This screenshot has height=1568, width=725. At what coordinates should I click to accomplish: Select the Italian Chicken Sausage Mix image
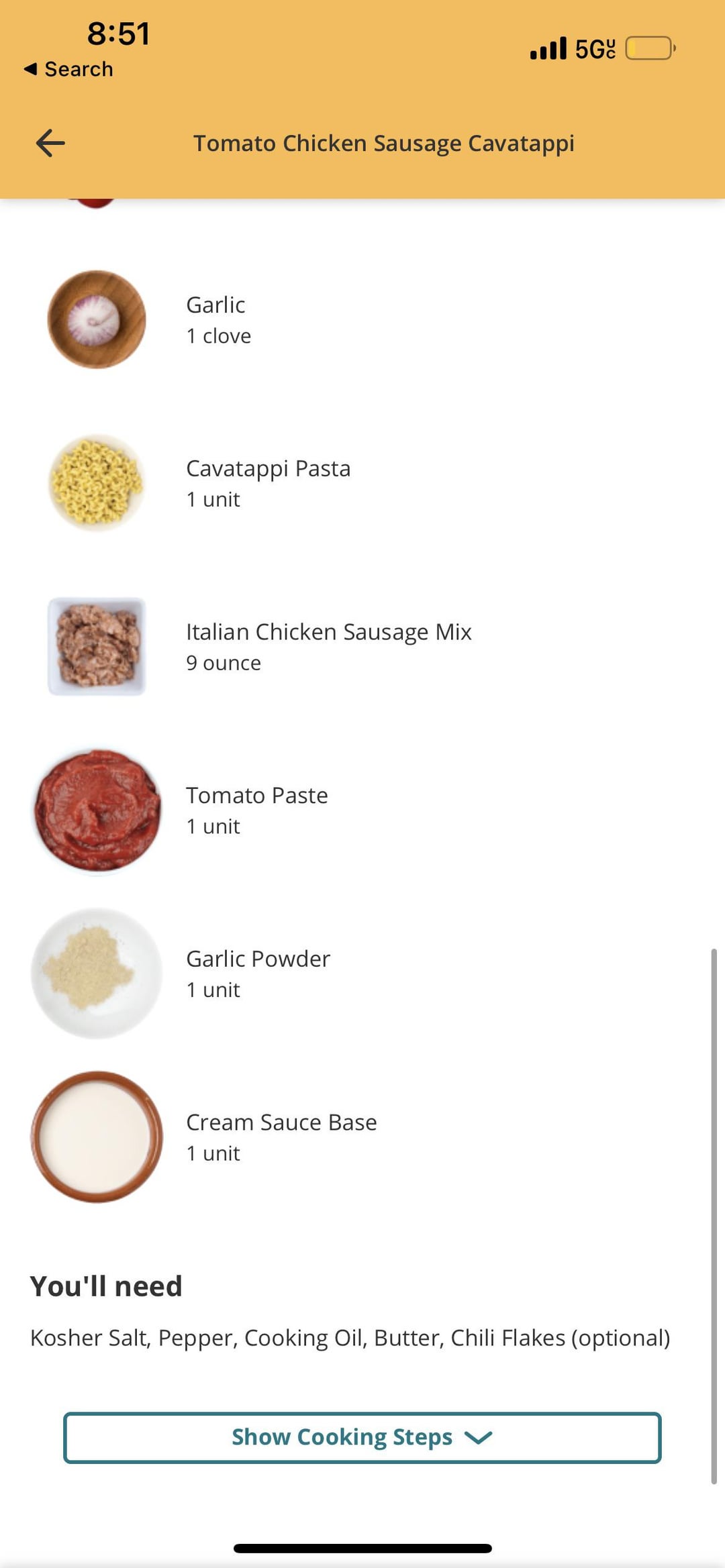97,647
